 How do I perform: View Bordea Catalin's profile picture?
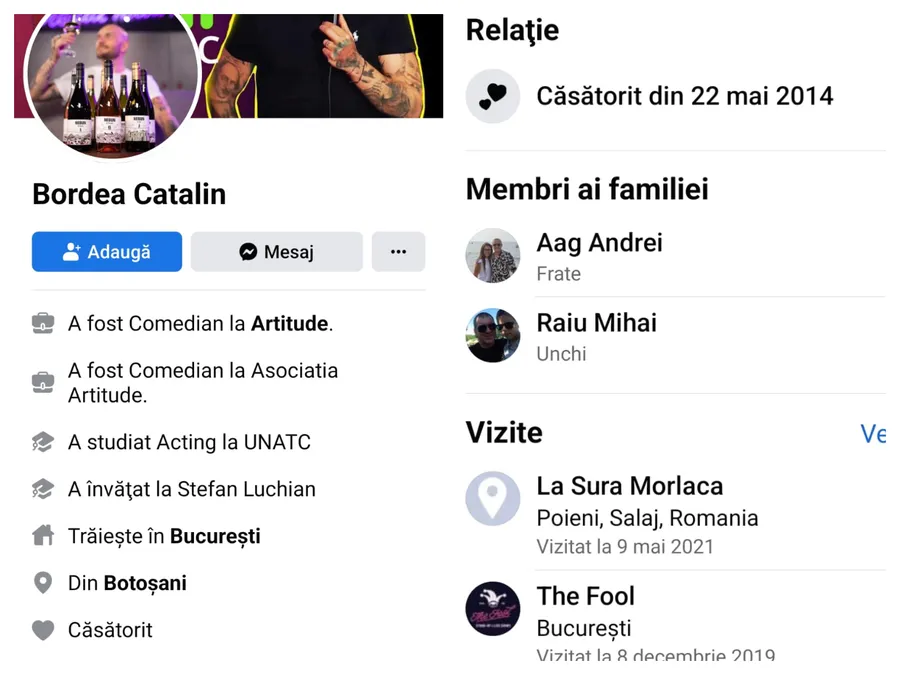[x=111, y=84]
